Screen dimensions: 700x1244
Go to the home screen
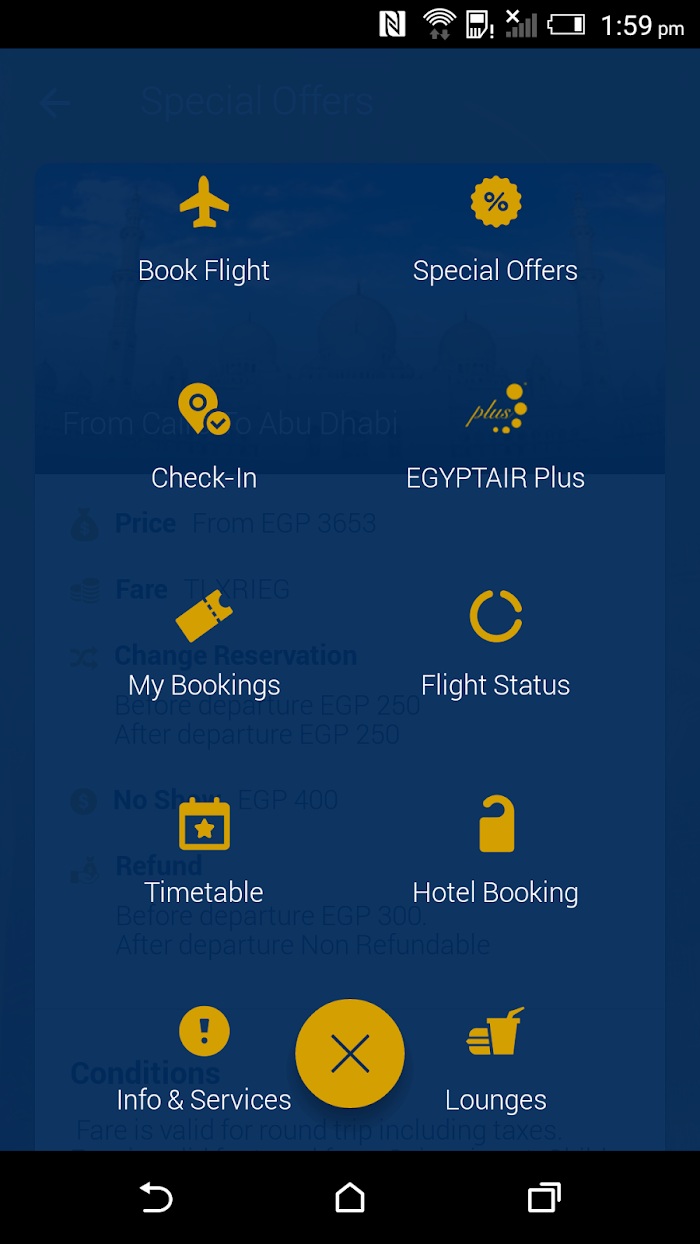(350, 1197)
